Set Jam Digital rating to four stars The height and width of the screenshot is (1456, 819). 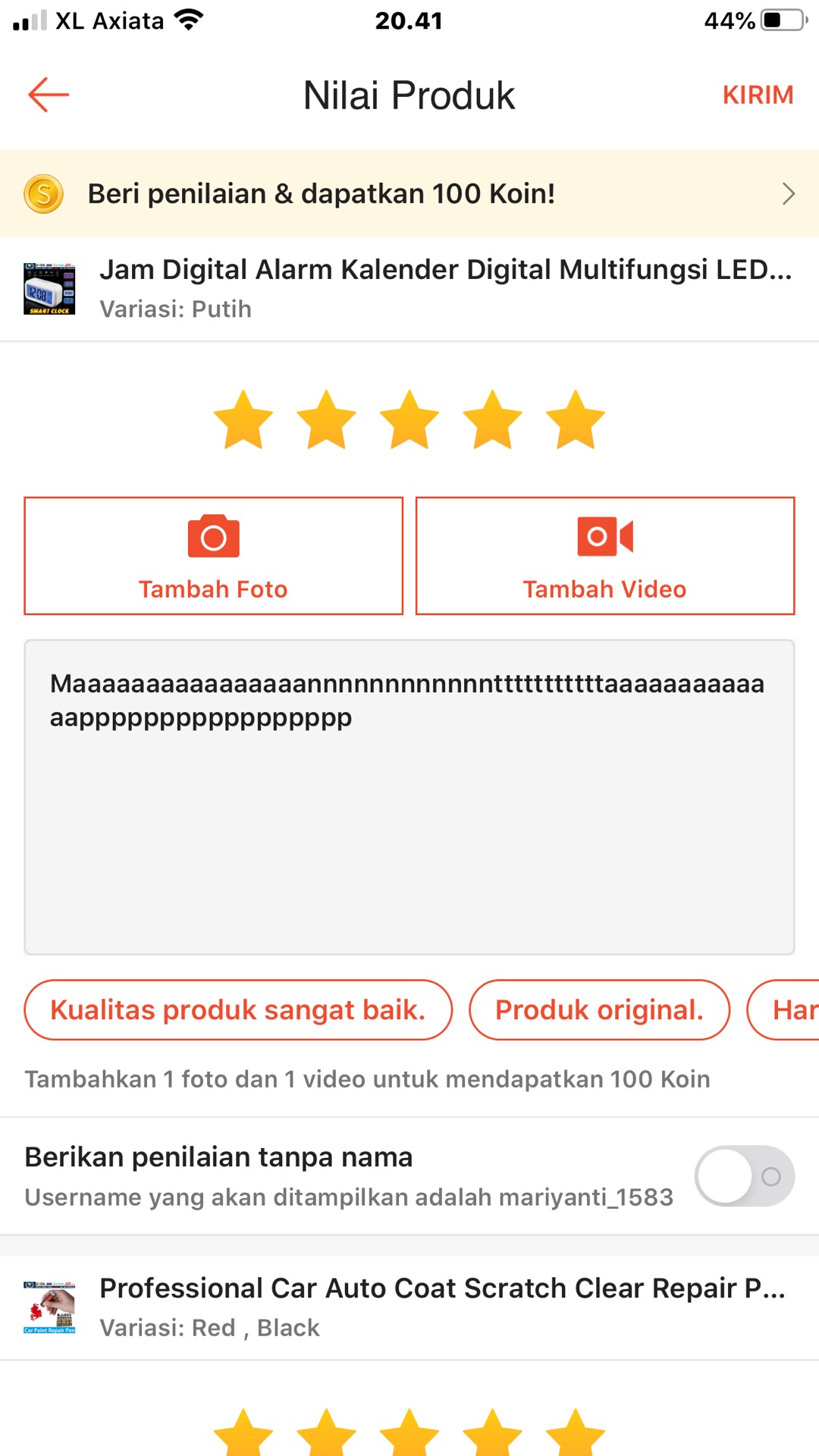point(492,421)
